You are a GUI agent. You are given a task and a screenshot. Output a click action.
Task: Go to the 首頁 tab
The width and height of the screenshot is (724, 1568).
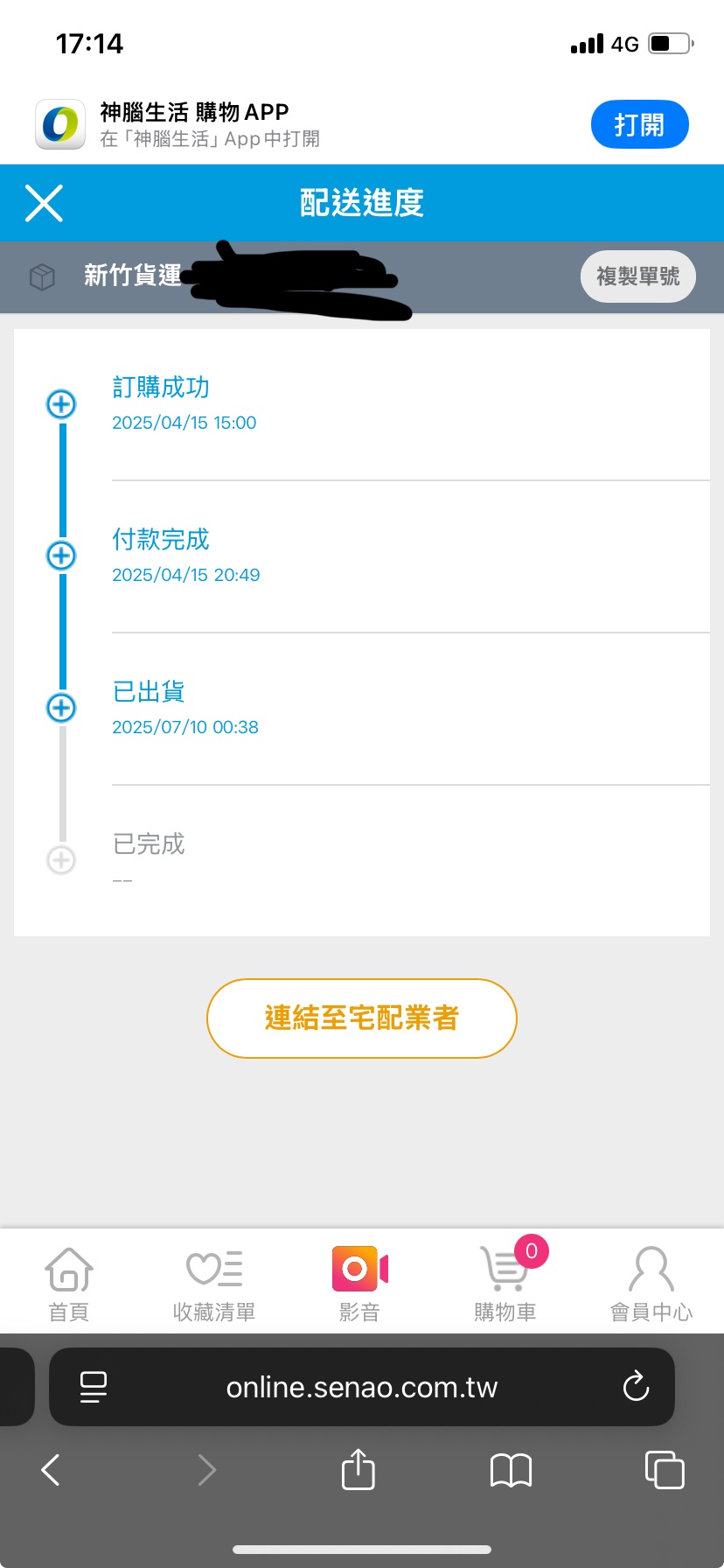point(69,1284)
